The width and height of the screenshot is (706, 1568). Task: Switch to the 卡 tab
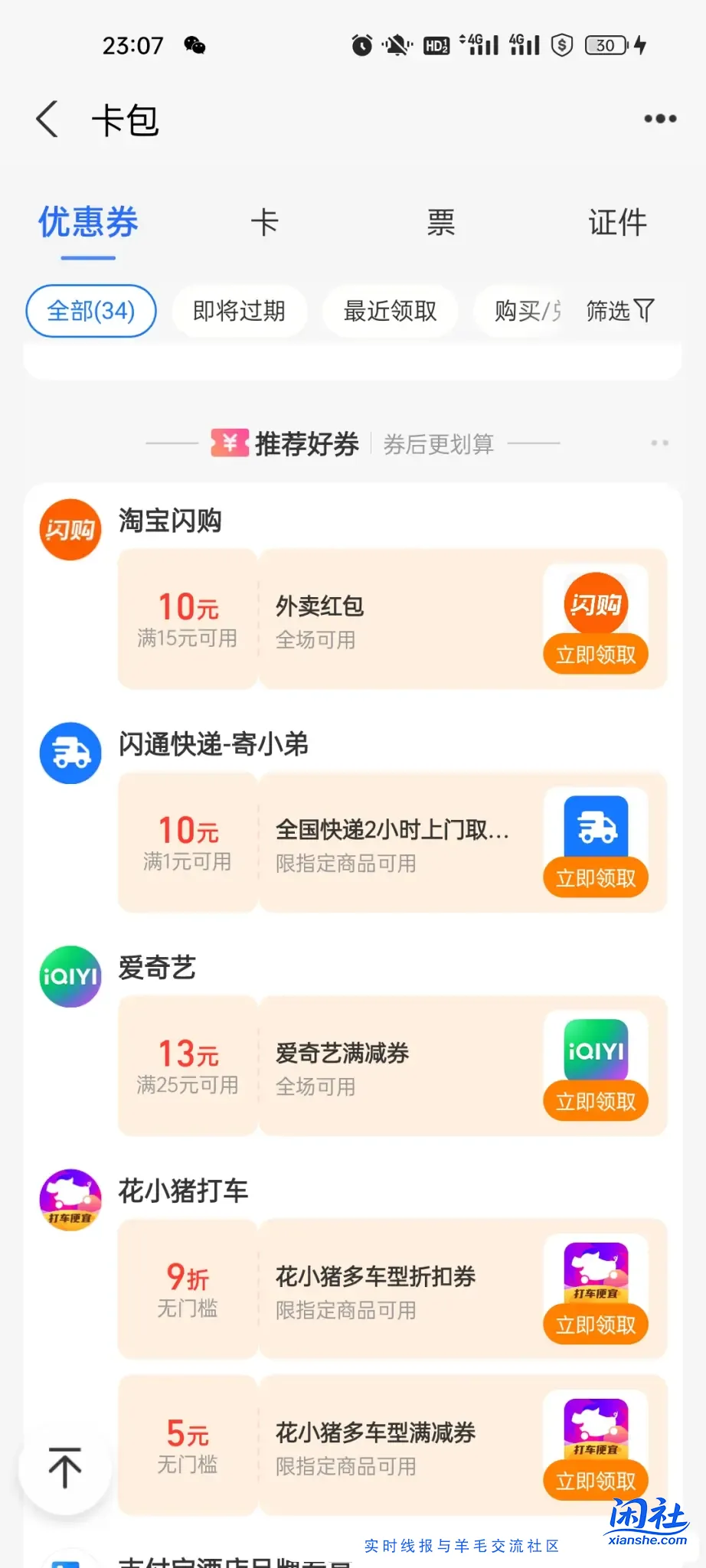point(264,222)
